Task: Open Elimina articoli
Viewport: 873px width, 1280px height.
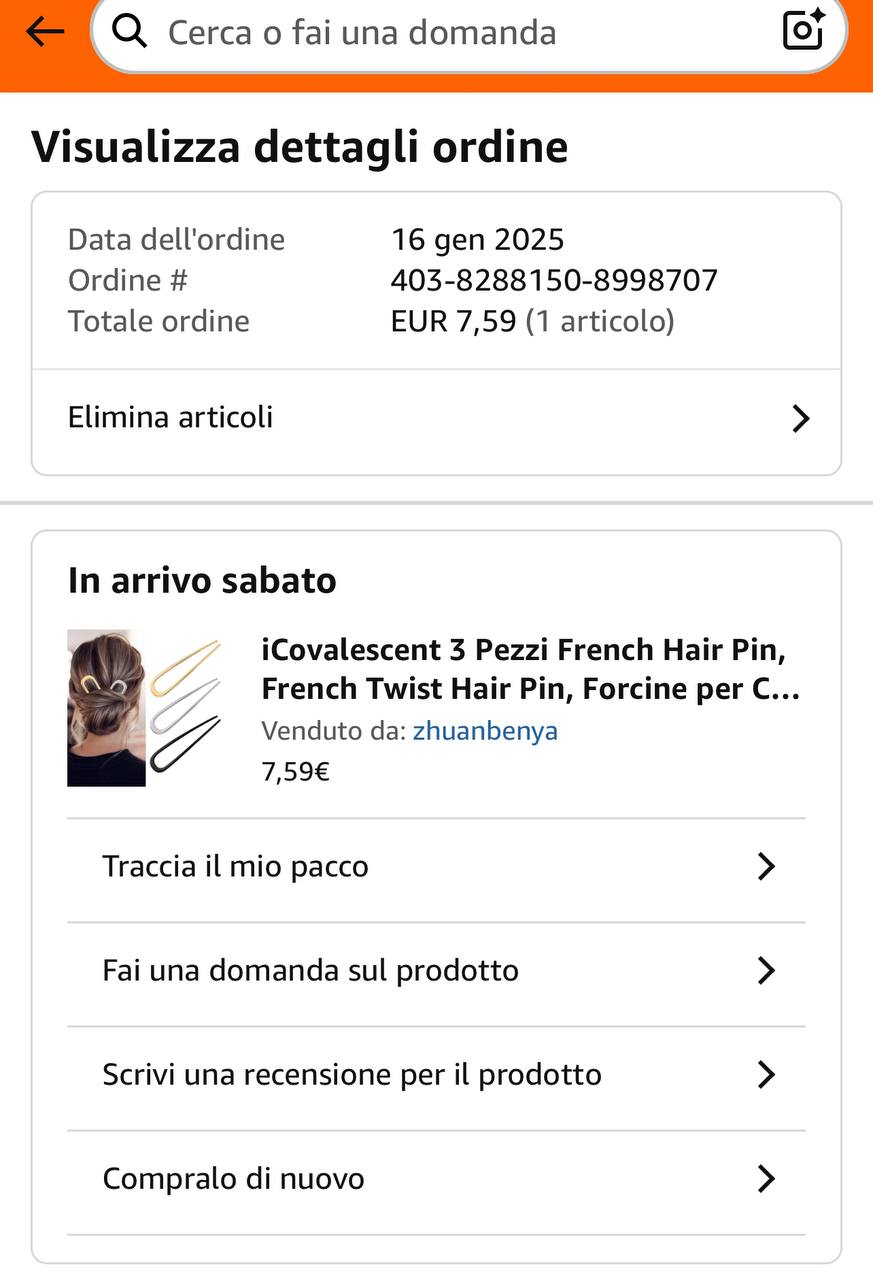Action: pos(436,418)
